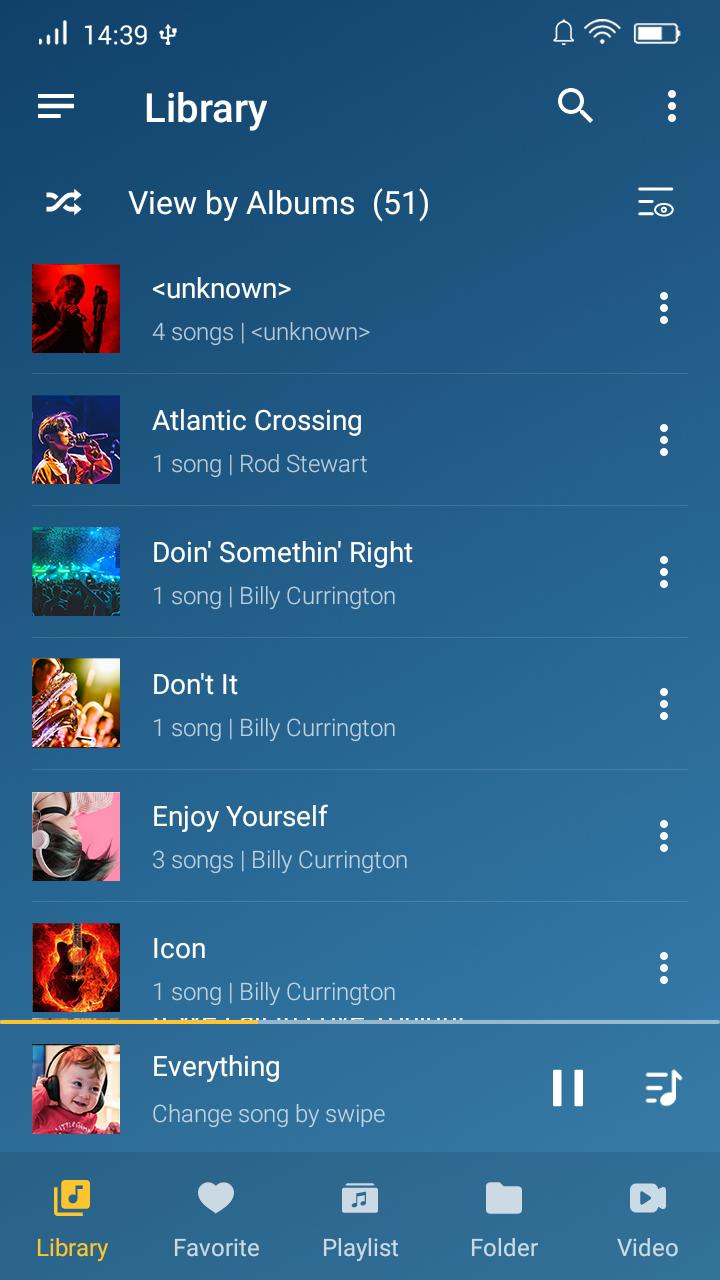Open the navigation drawer menu
The image size is (720, 1280).
point(56,106)
